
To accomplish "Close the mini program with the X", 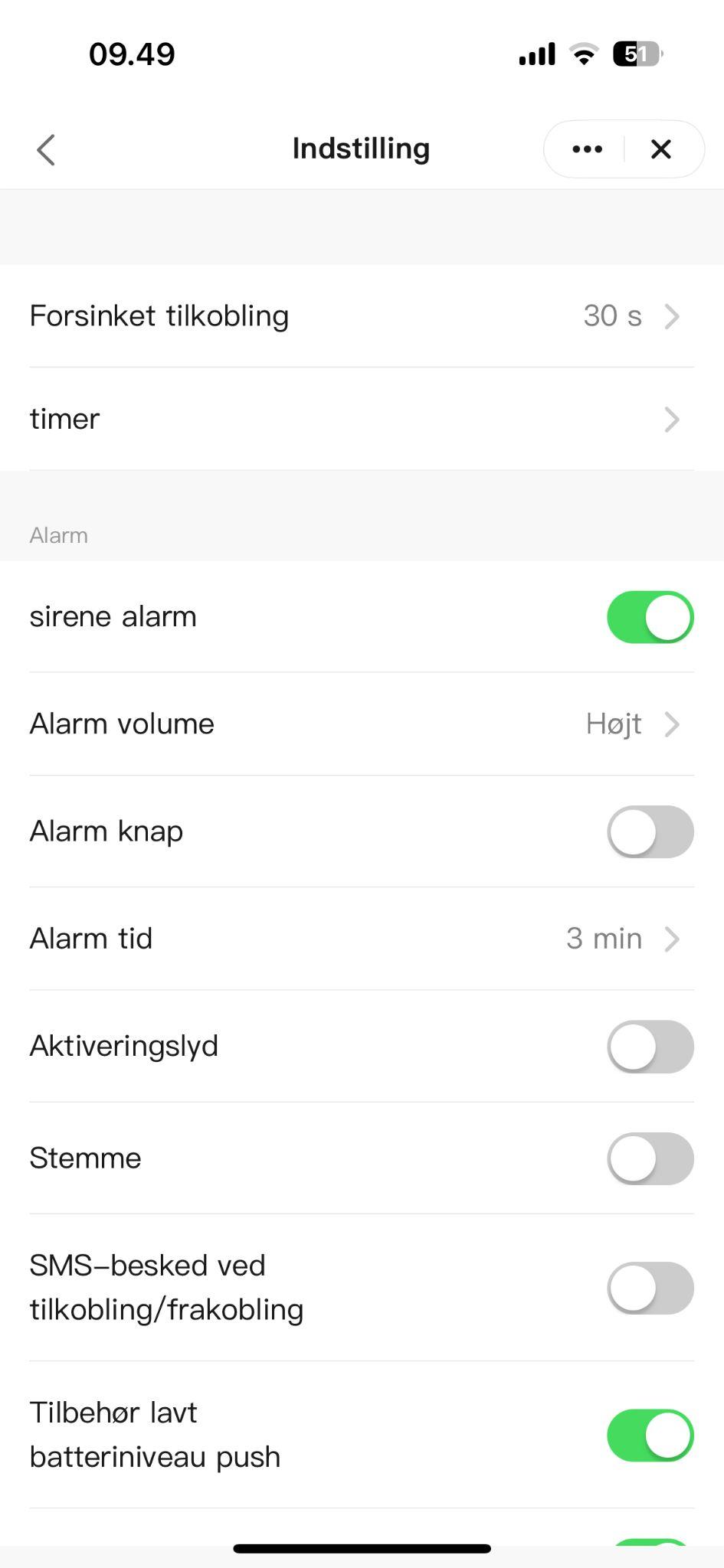I will point(660,149).
